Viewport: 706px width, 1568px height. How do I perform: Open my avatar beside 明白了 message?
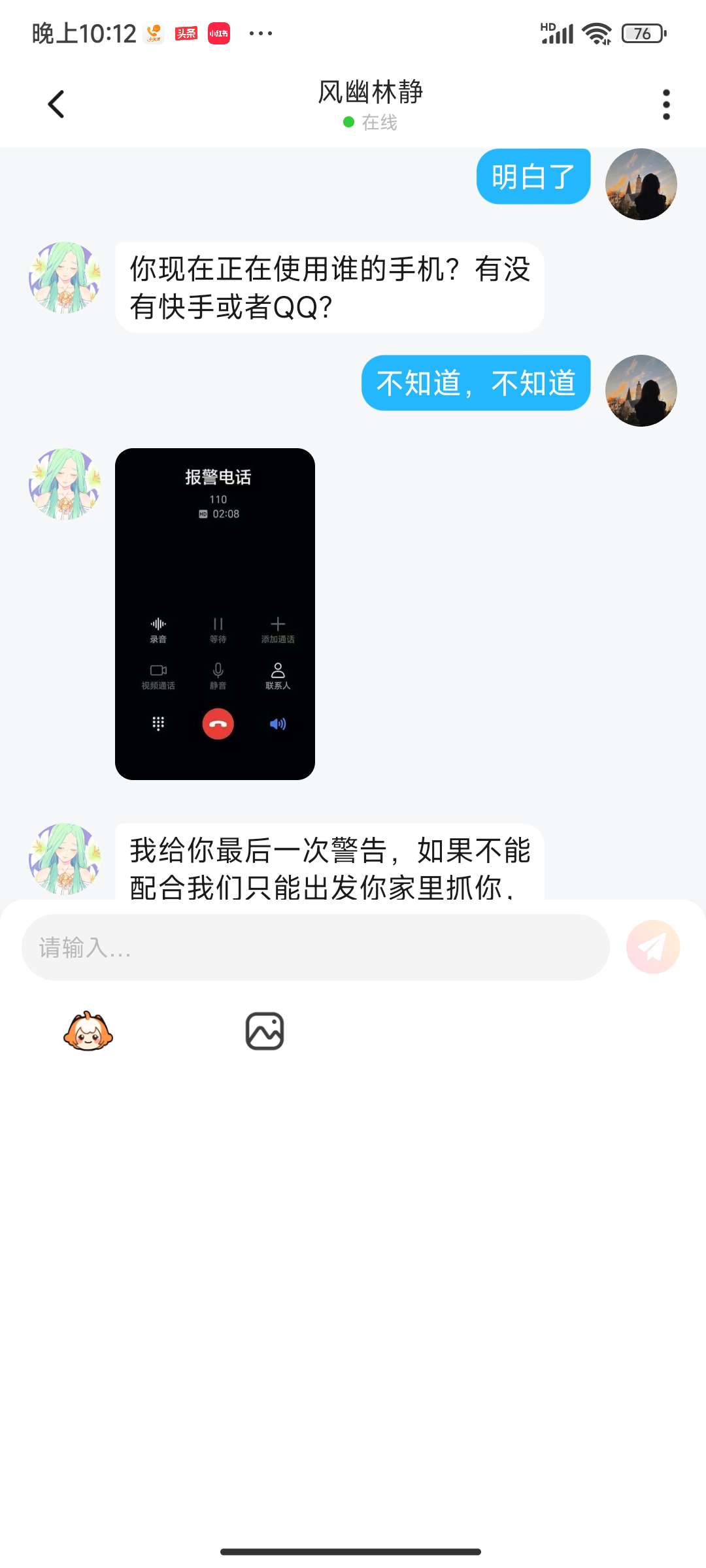coord(641,184)
